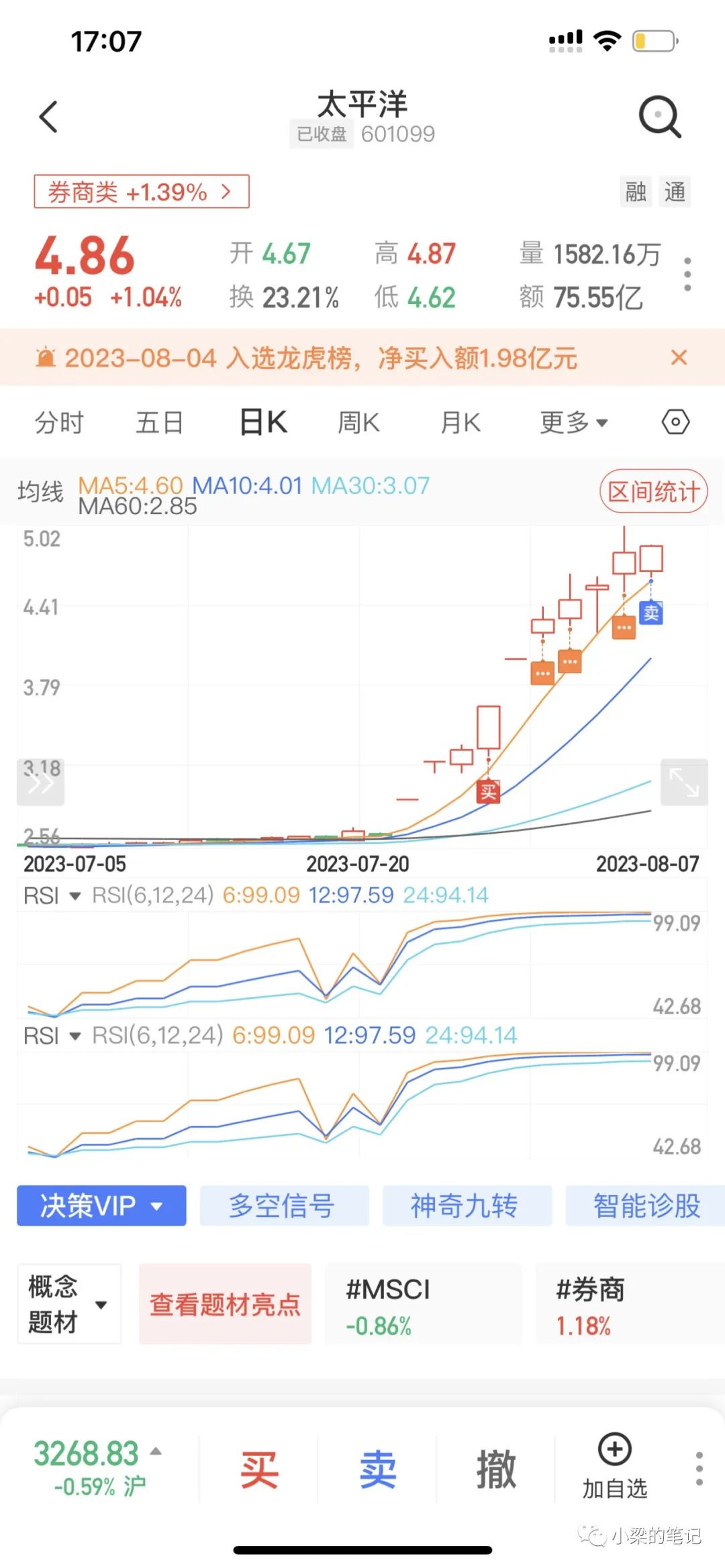Open the 决策VIP dropdown
The image size is (725, 1568).
101,1206
